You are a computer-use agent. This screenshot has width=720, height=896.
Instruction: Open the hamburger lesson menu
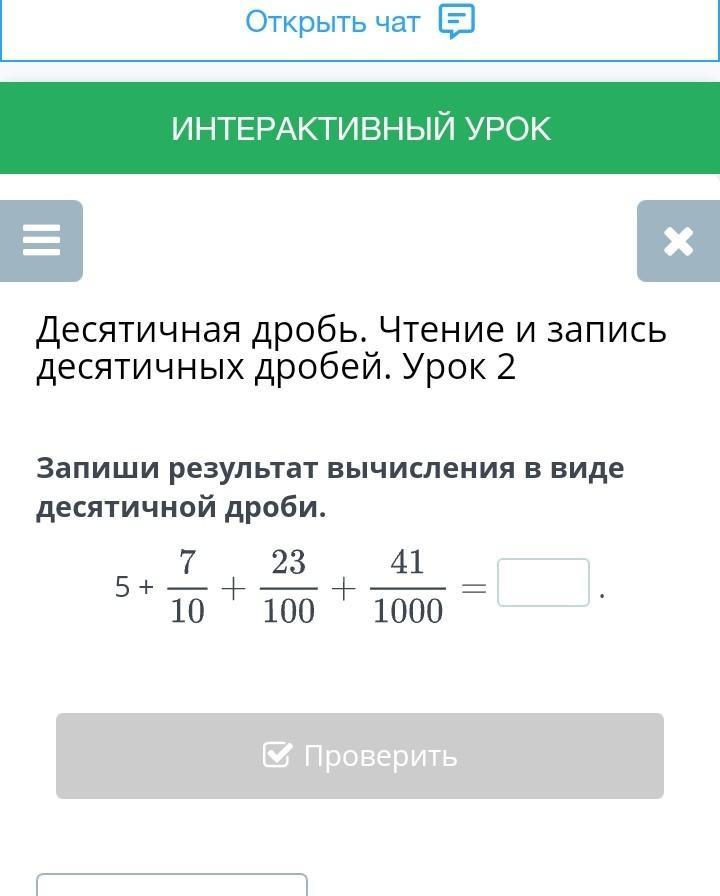point(41,241)
